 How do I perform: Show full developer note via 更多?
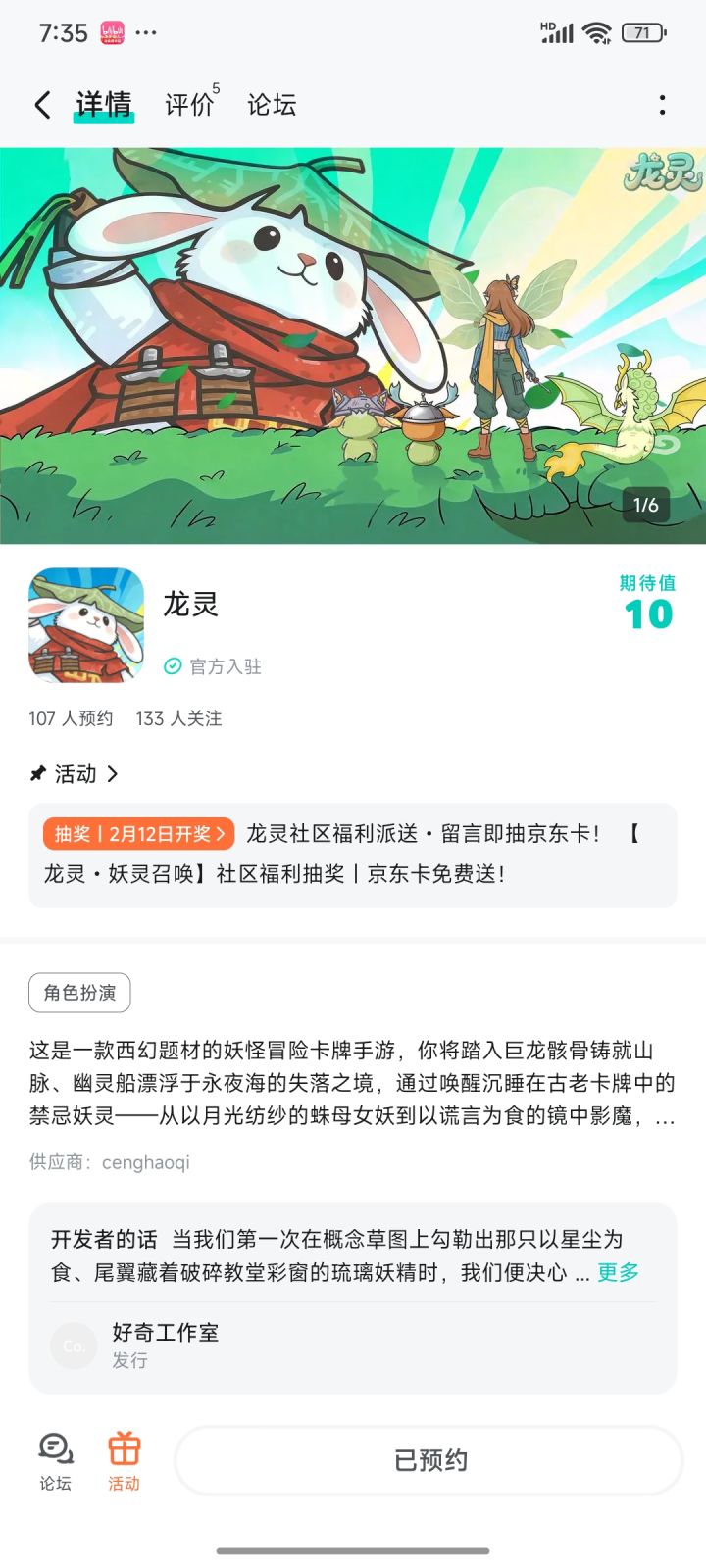620,1271
